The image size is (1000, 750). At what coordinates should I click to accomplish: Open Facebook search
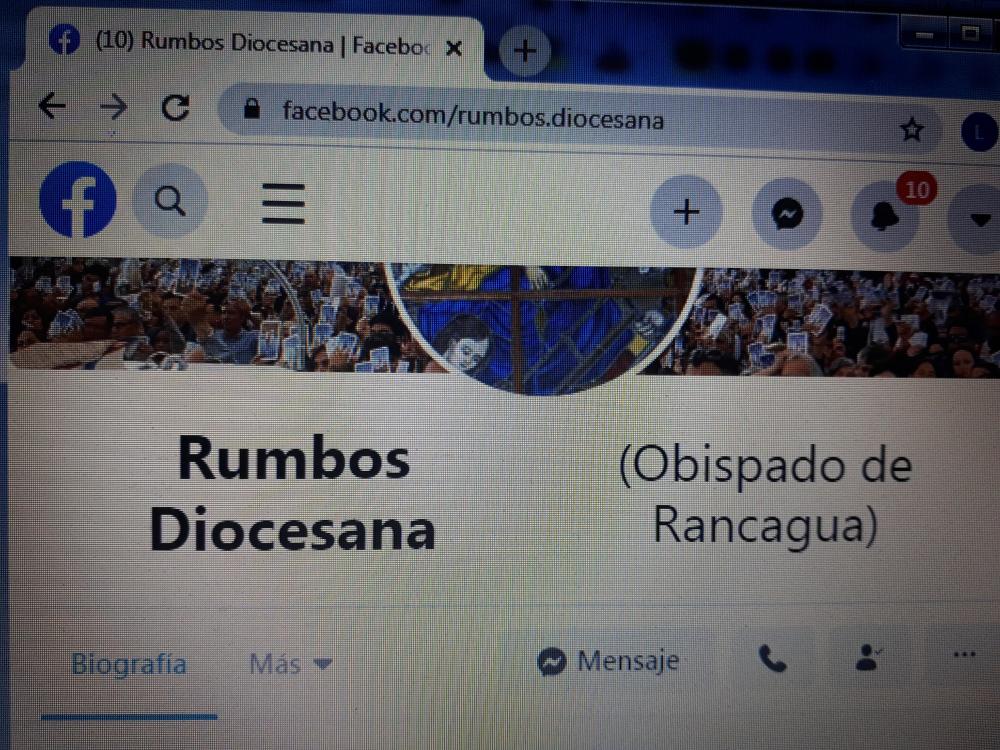tap(170, 202)
